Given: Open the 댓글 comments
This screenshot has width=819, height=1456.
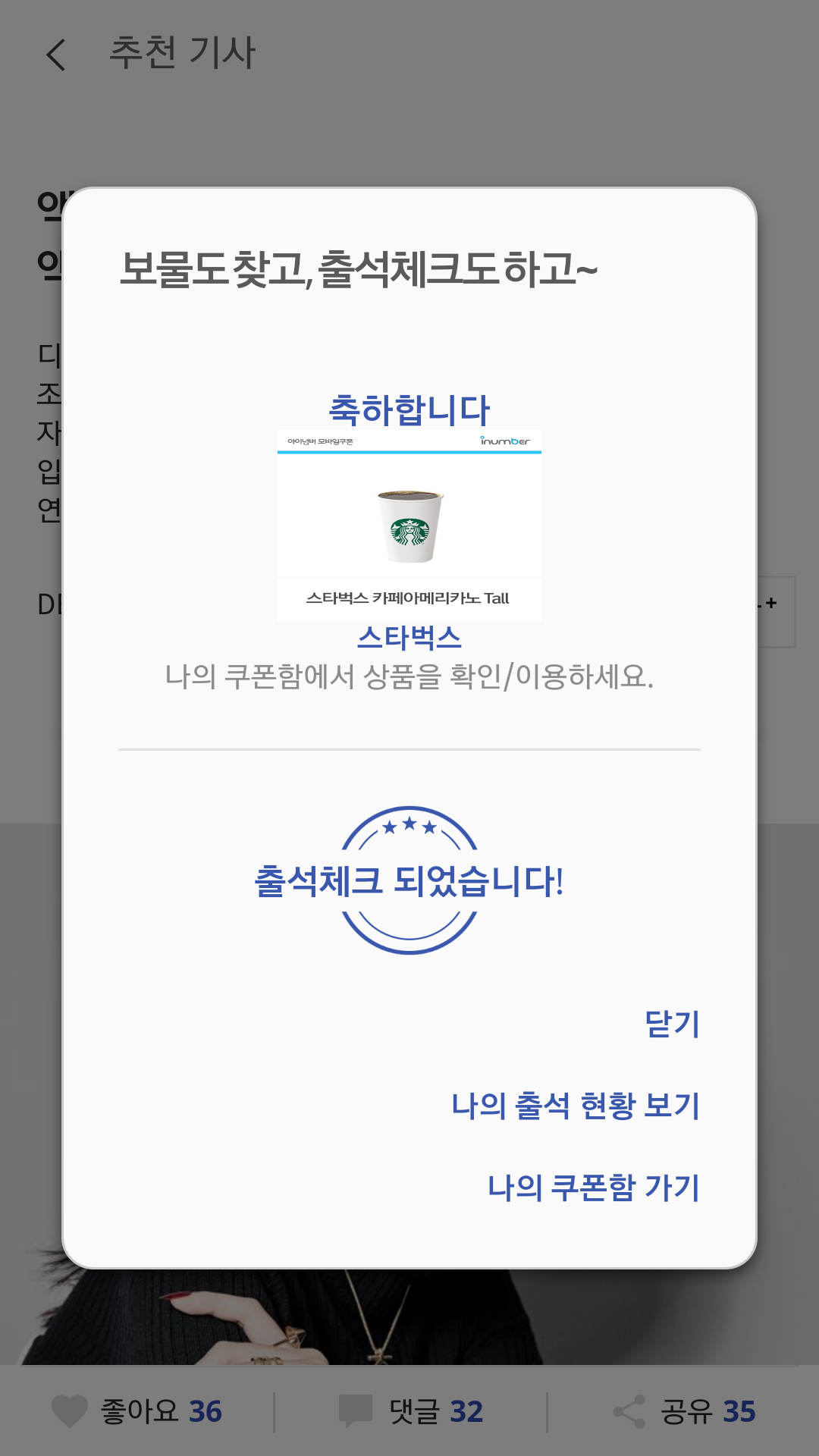Looking at the screenshot, I should (410, 1412).
